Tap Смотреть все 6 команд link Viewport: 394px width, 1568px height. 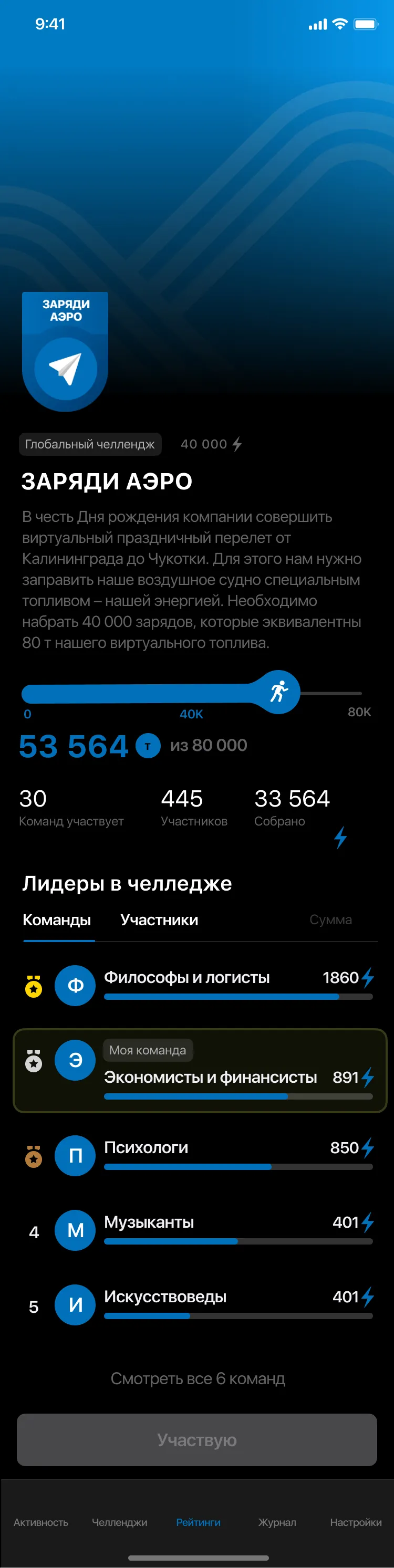click(198, 1379)
